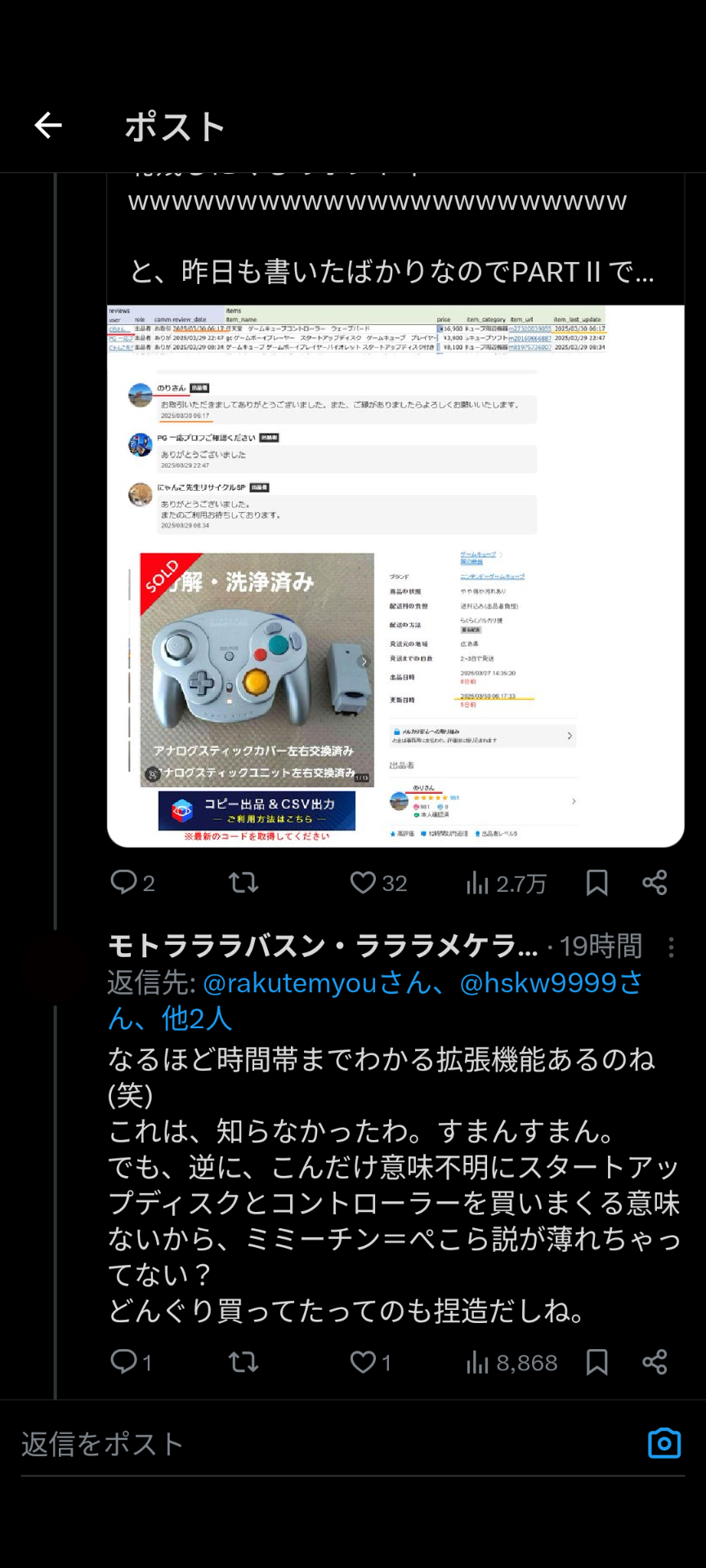The image size is (706, 1568).
Task: Bookmark the reply with 8,868 views
Action: click(x=597, y=1361)
